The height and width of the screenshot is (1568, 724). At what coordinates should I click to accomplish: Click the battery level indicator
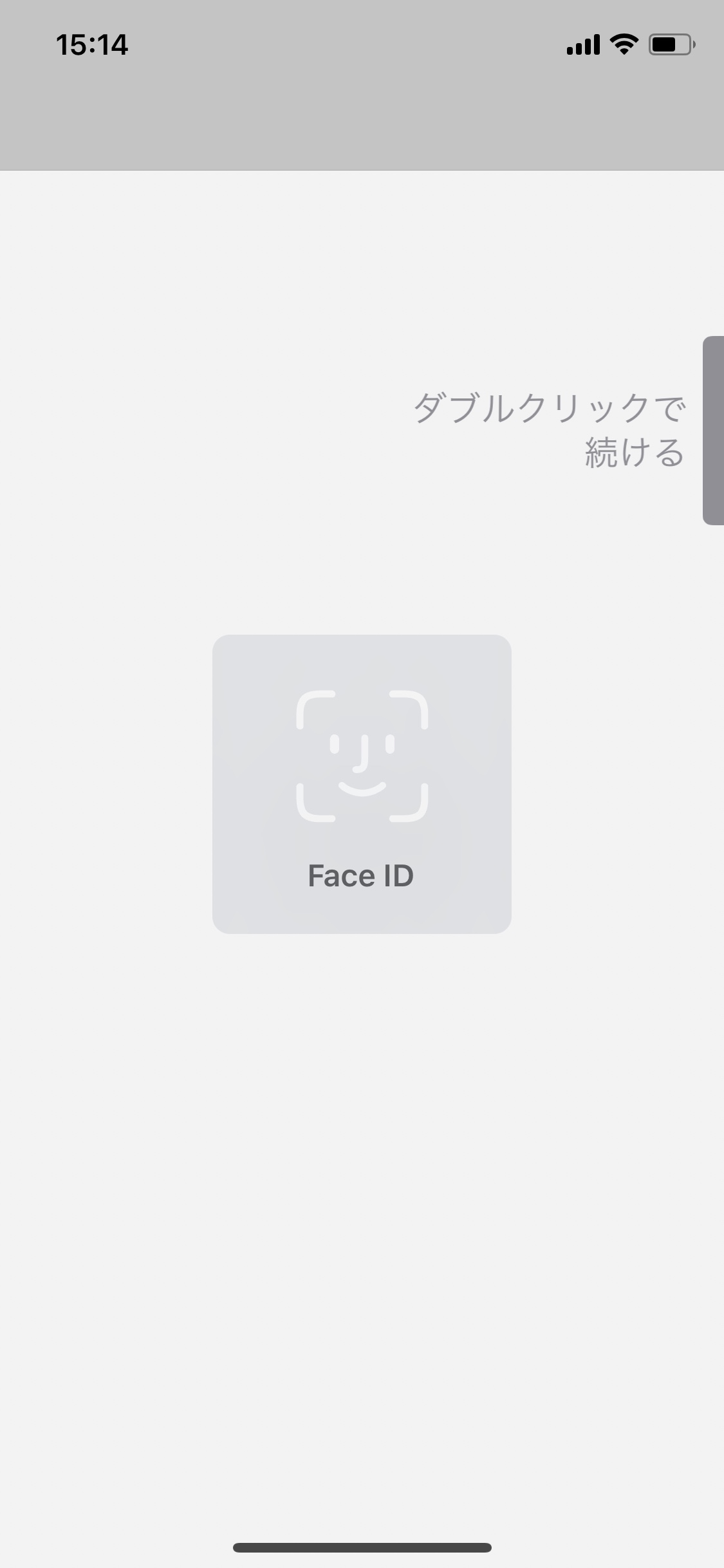[x=669, y=44]
